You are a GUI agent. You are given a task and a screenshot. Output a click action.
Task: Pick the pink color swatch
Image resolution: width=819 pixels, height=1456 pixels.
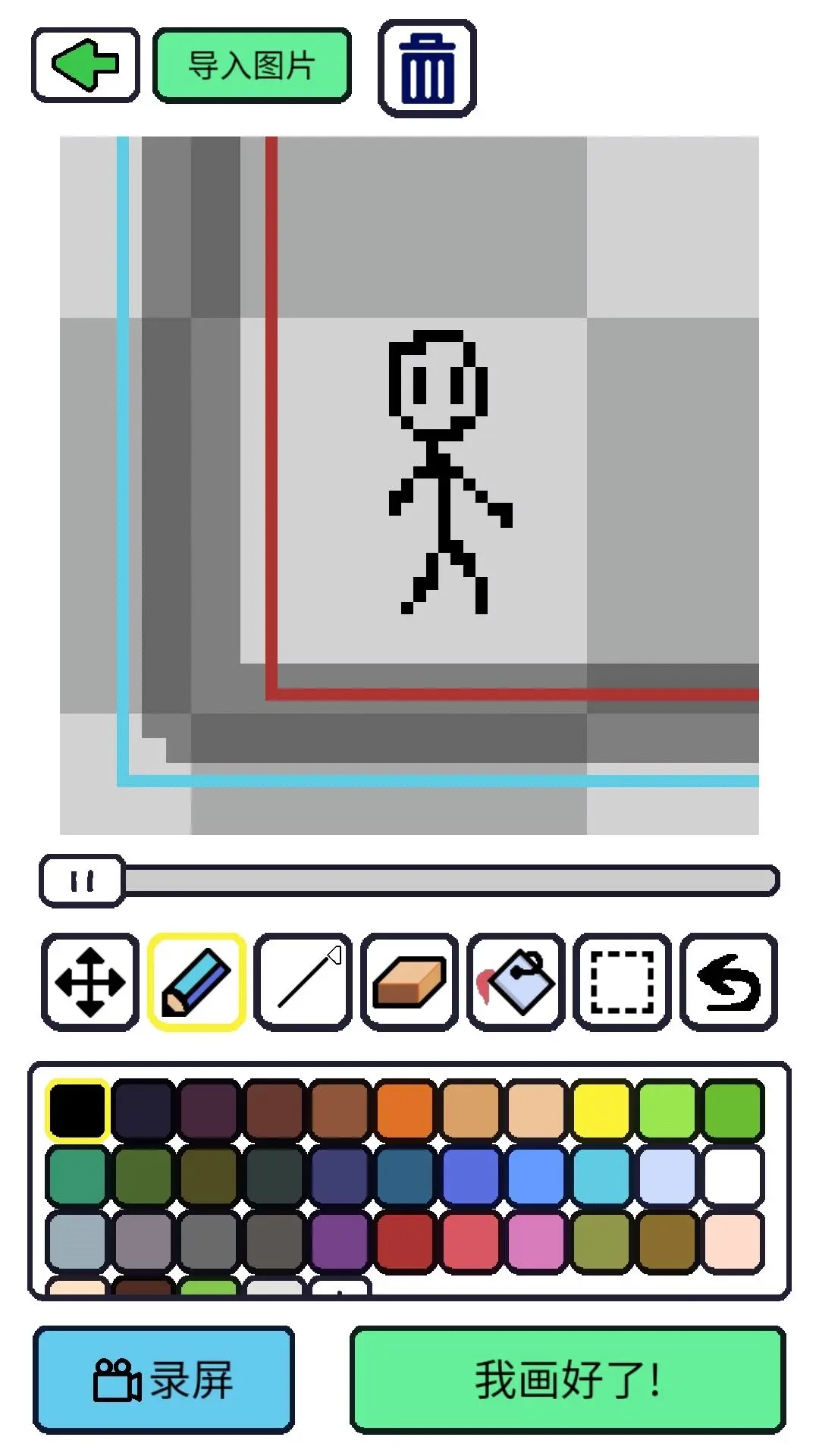click(536, 1241)
